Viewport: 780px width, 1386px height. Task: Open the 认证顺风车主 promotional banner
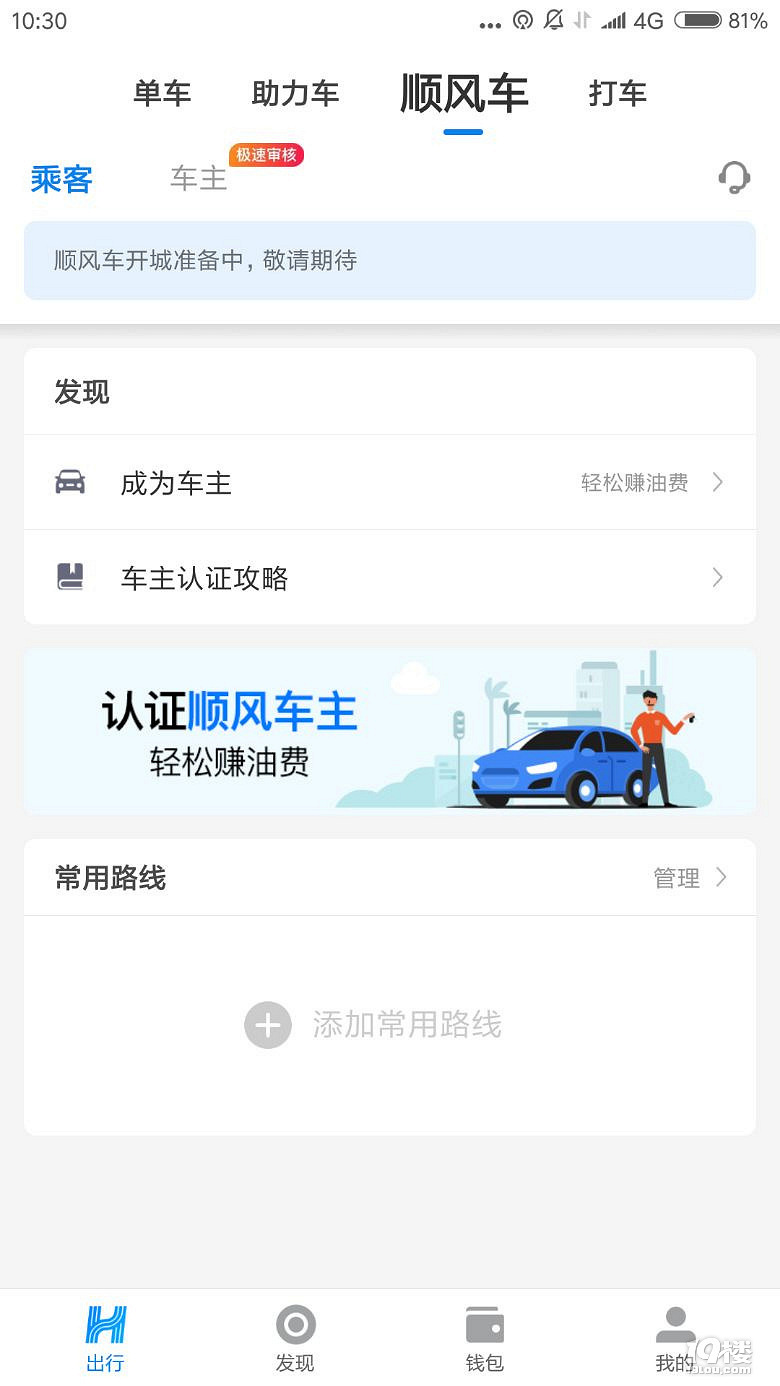[390, 730]
